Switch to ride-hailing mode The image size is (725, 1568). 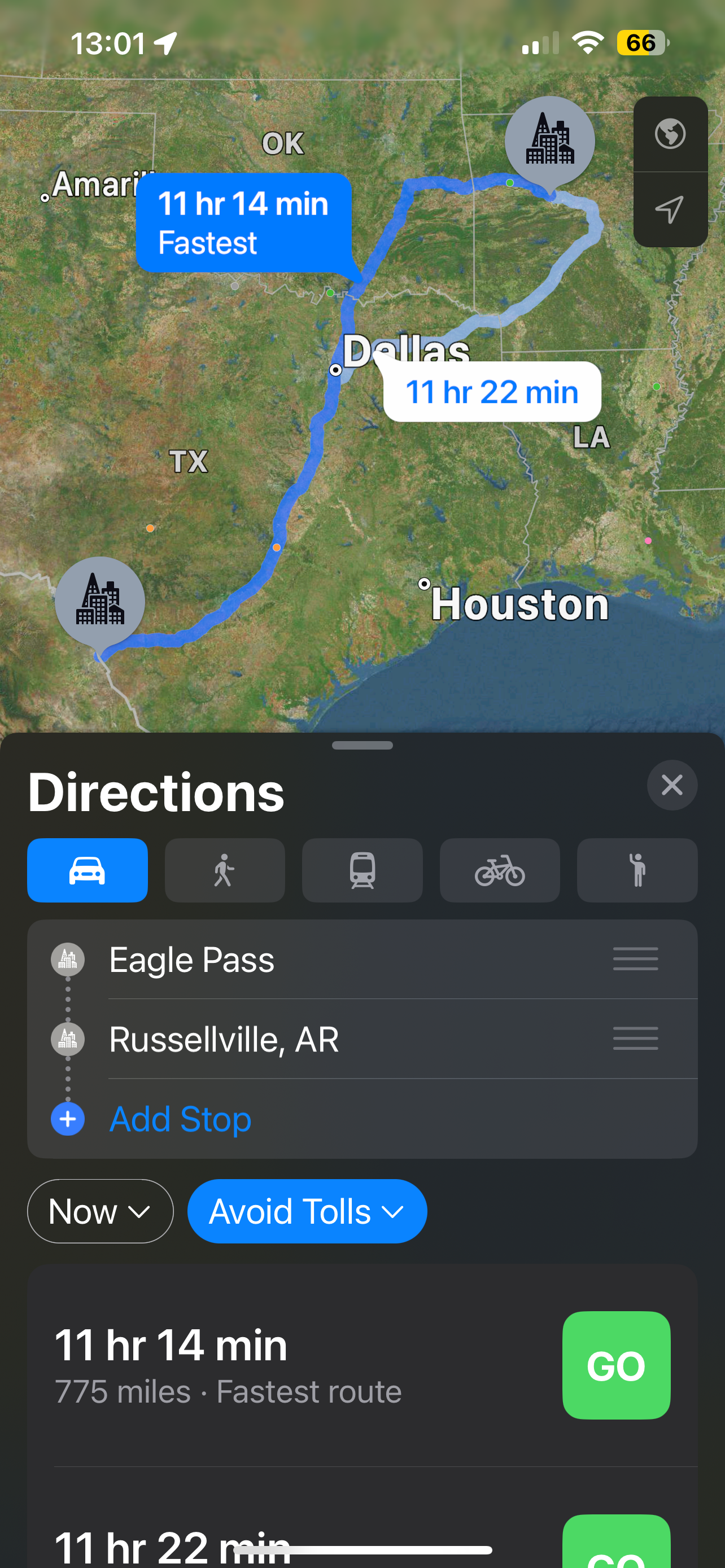coord(637,870)
